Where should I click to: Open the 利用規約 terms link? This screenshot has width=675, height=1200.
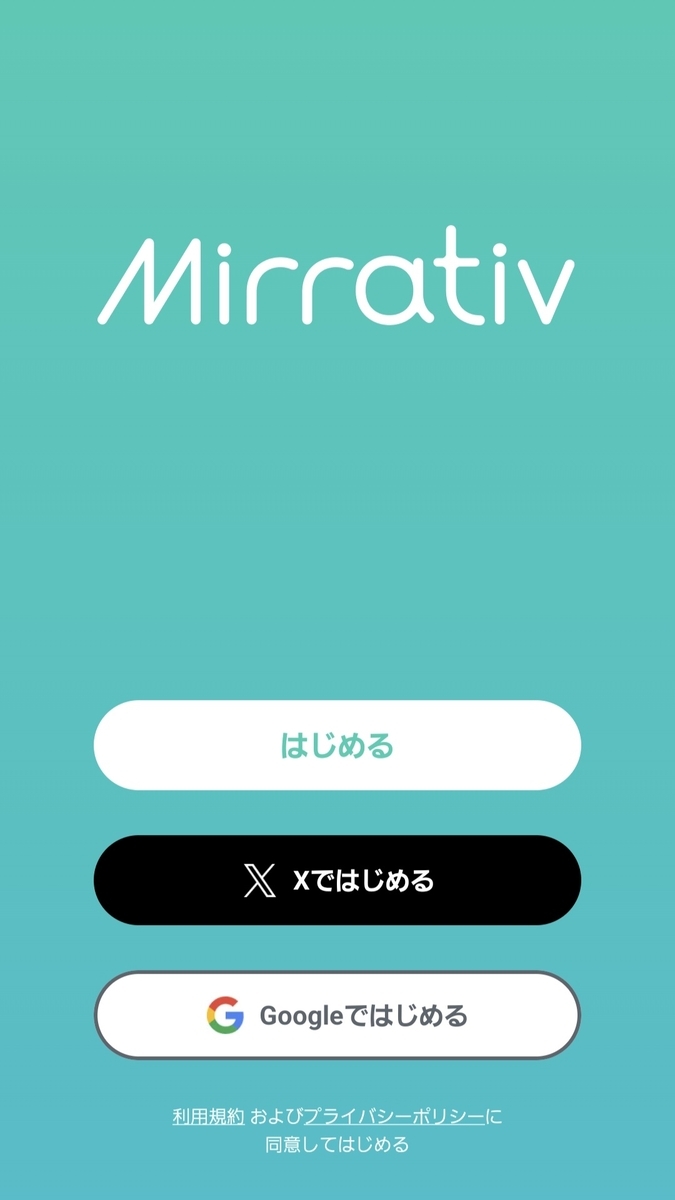point(208,1116)
